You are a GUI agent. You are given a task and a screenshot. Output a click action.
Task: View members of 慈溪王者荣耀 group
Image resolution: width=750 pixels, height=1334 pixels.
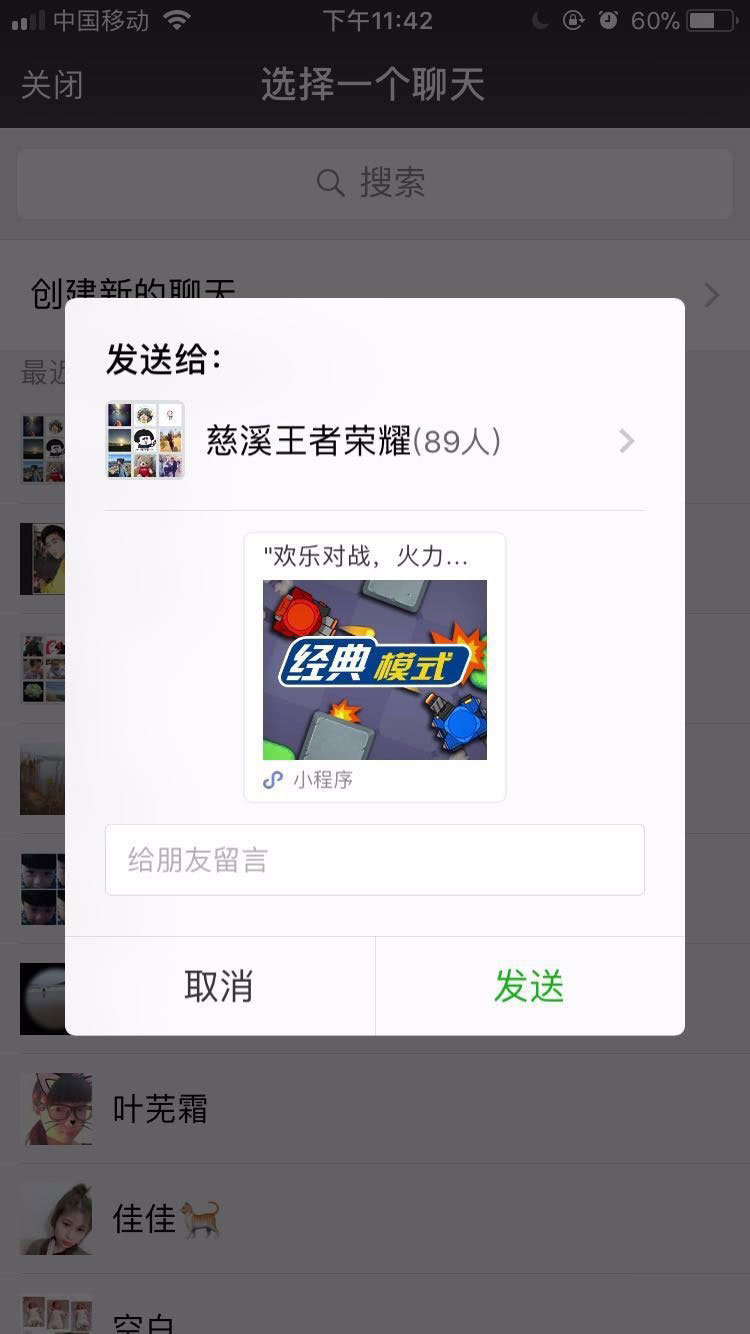tap(626, 441)
